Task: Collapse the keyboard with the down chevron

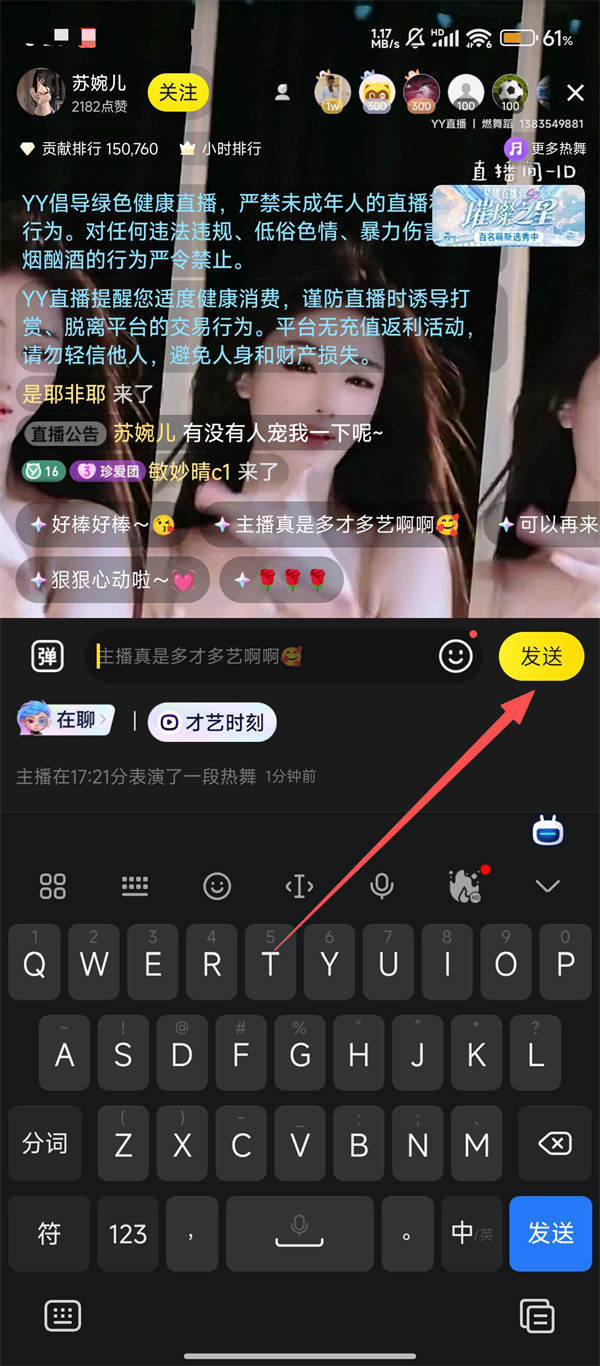Action: (x=547, y=885)
